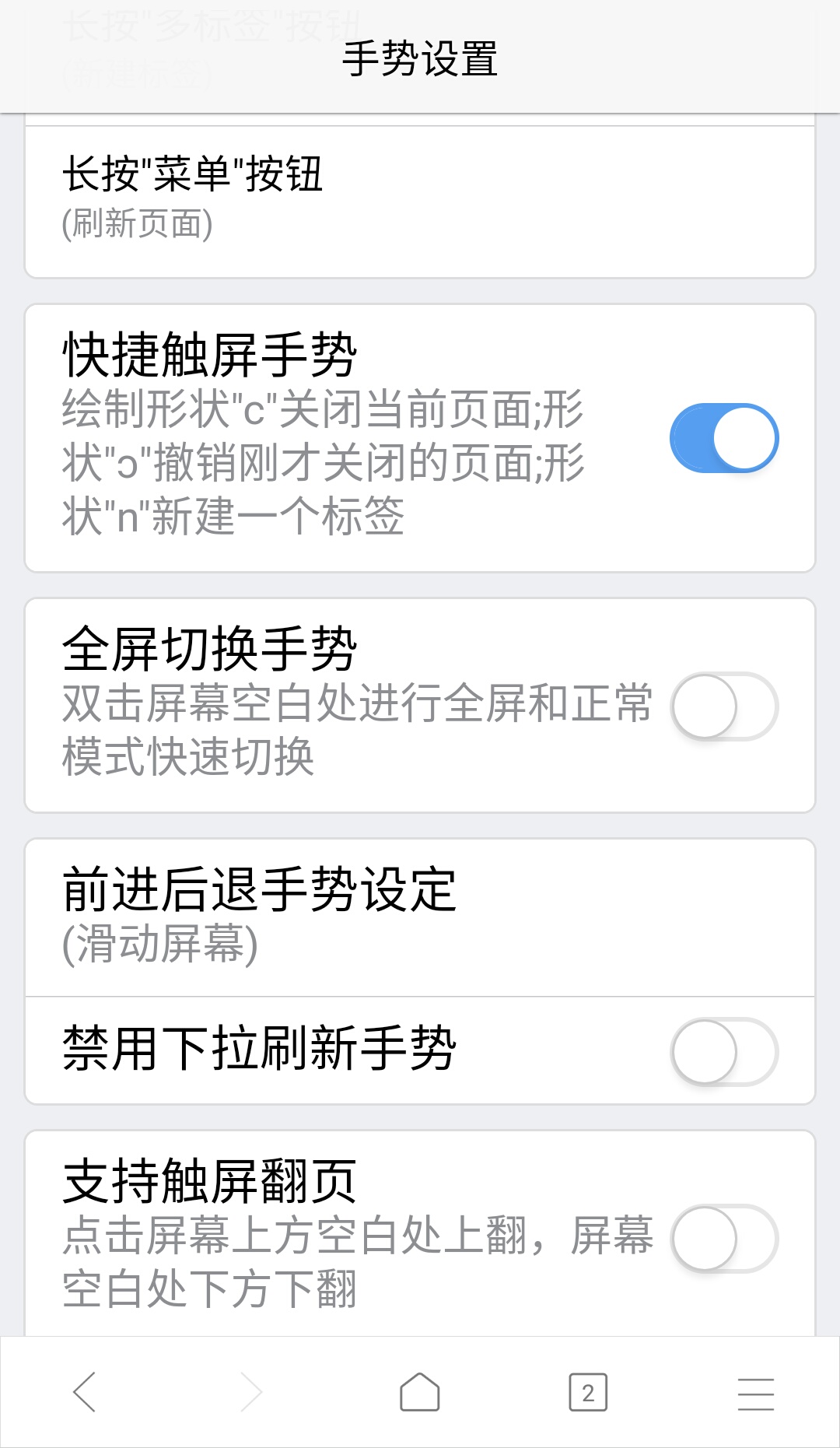Disable 快捷触屏手势 toggle
Image resolution: width=840 pixels, height=1448 pixels.
click(x=724, y=438)
